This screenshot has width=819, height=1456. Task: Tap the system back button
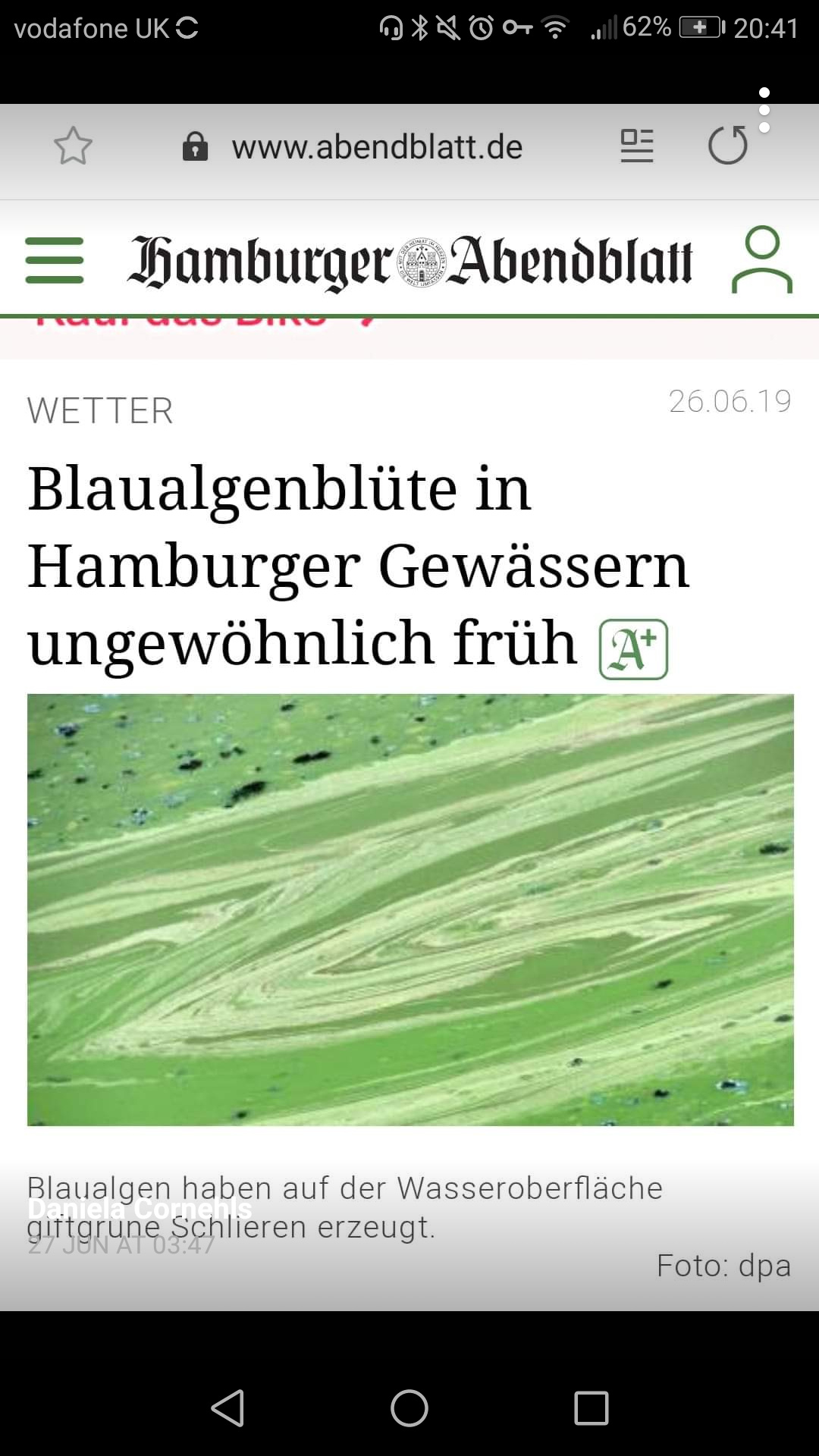[x=227, y=1408]
